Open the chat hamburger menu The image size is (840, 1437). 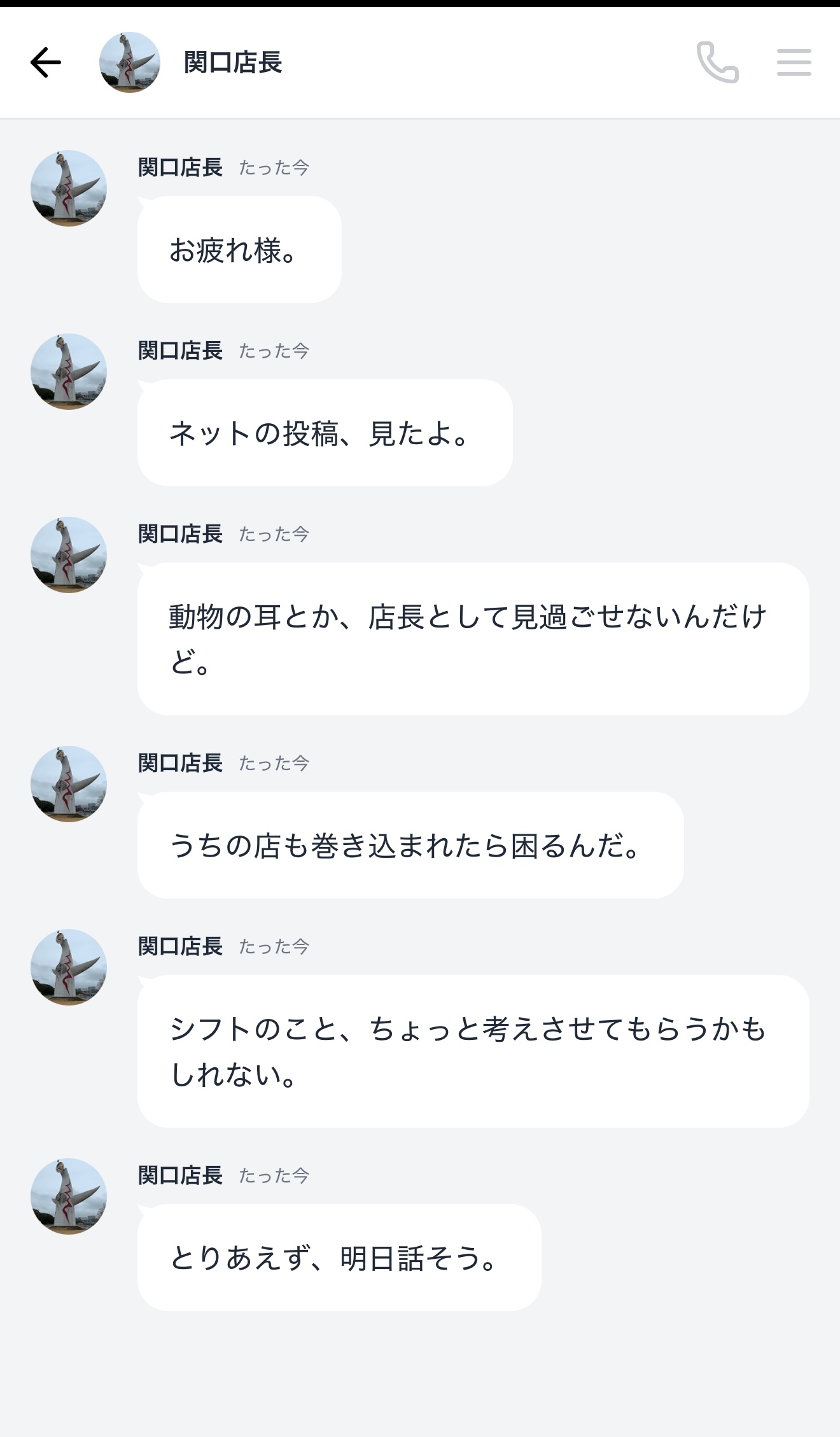794,62
